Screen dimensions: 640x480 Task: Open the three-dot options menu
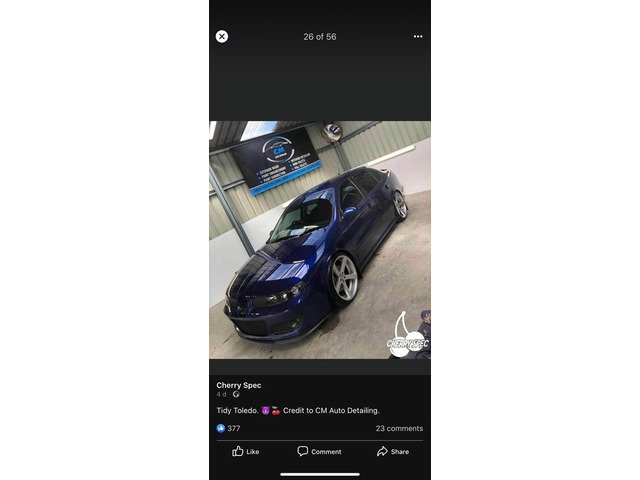[418, 36]
